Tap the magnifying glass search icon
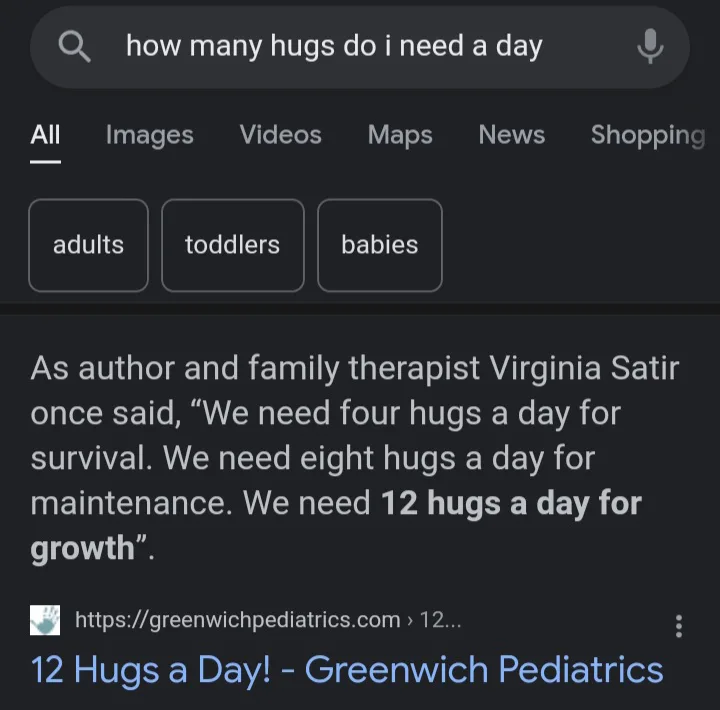This screenshot has width=720, height=710. 75,46
